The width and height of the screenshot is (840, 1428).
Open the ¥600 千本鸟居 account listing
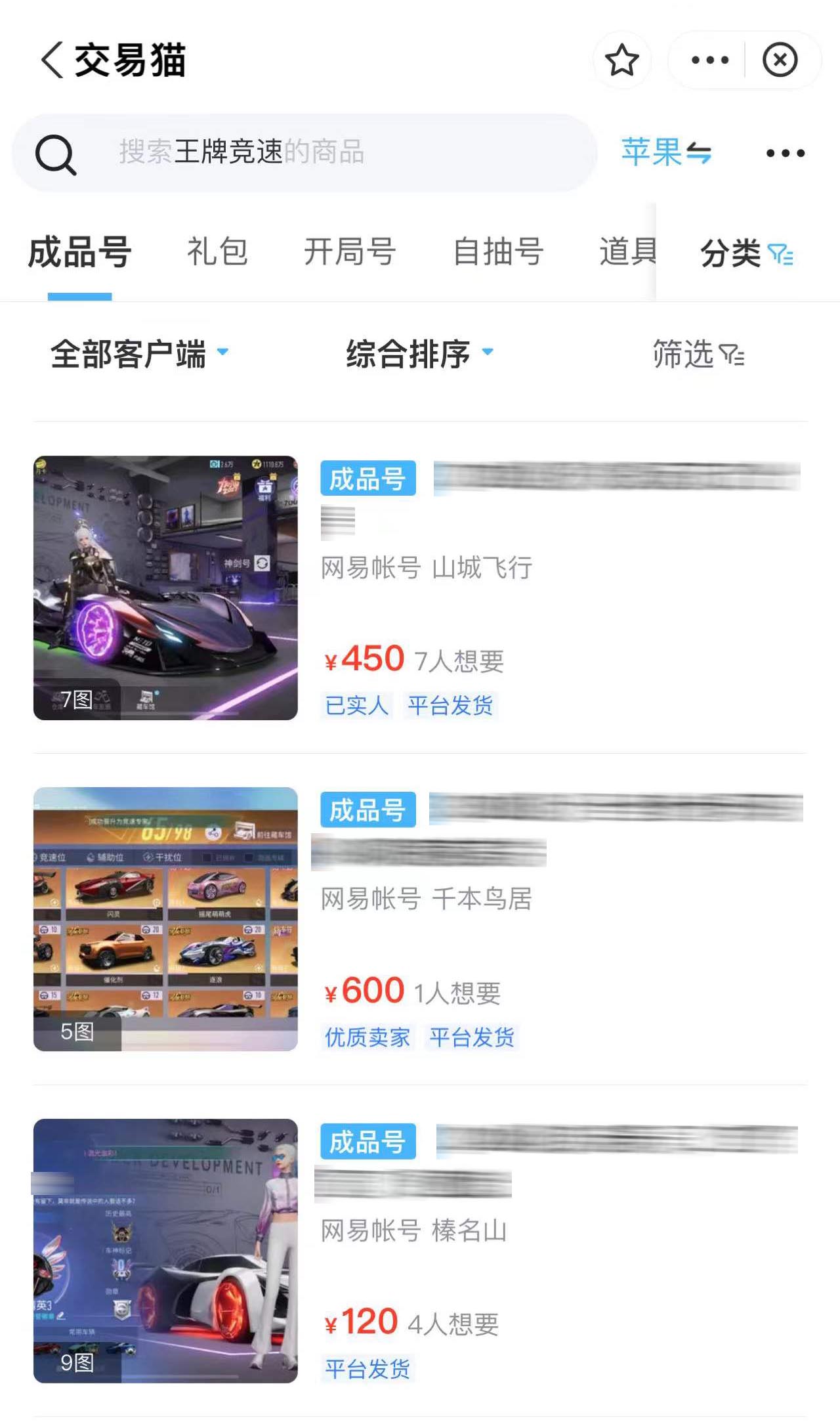click(x=420, y=919)
